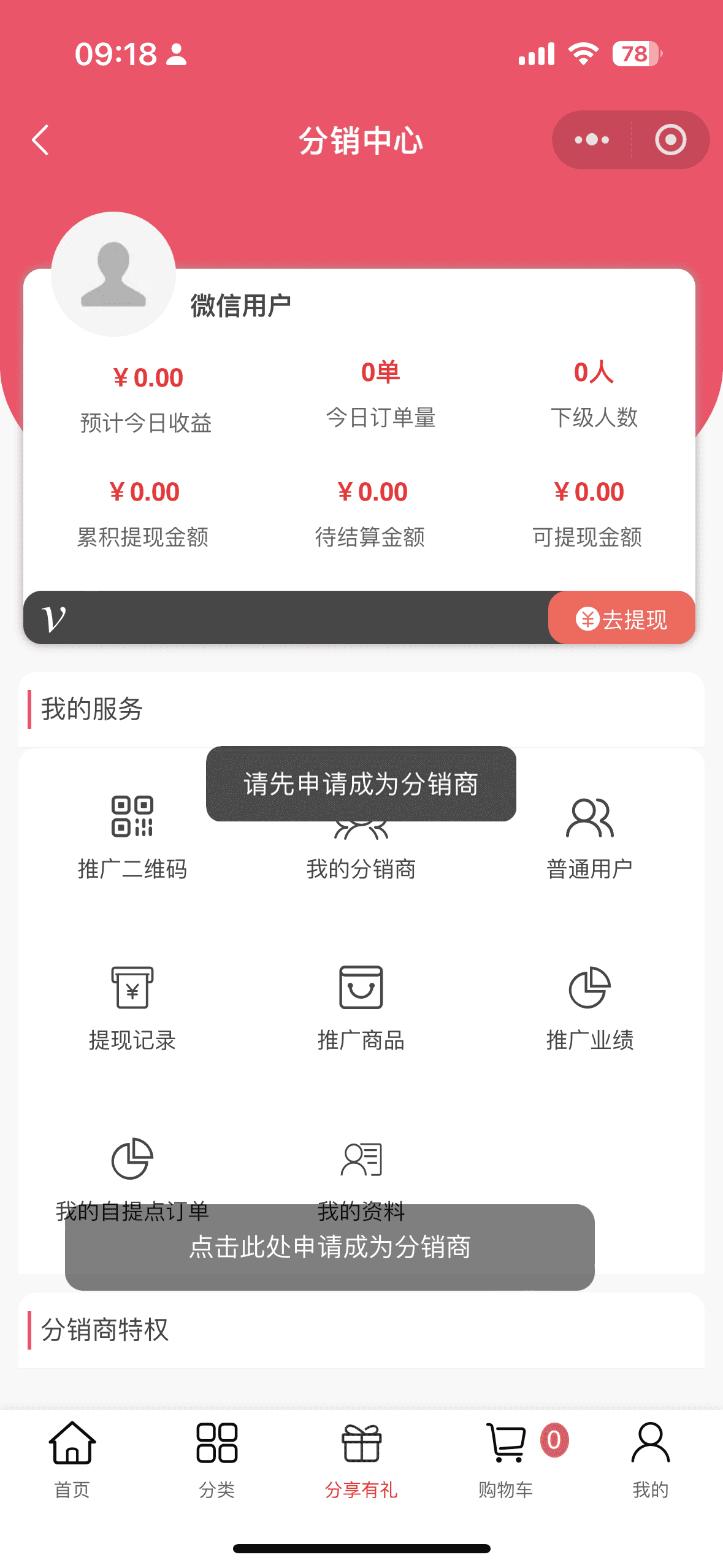Open 推广商品 promoted products
Image resolution: width=723 pixels, height=1568 pixels.
[x=361, y=1009]
